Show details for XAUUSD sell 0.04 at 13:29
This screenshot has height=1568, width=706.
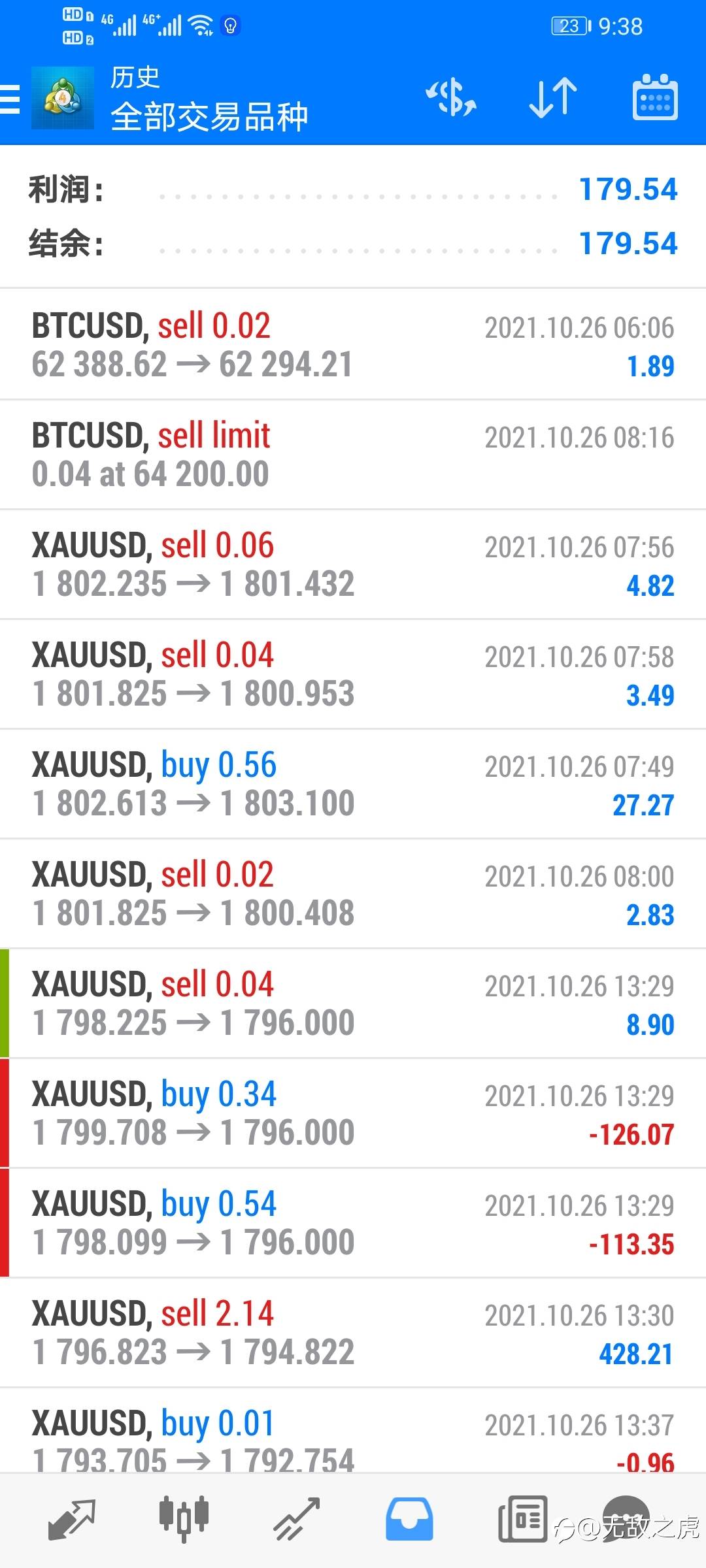tap(353, 1004)
